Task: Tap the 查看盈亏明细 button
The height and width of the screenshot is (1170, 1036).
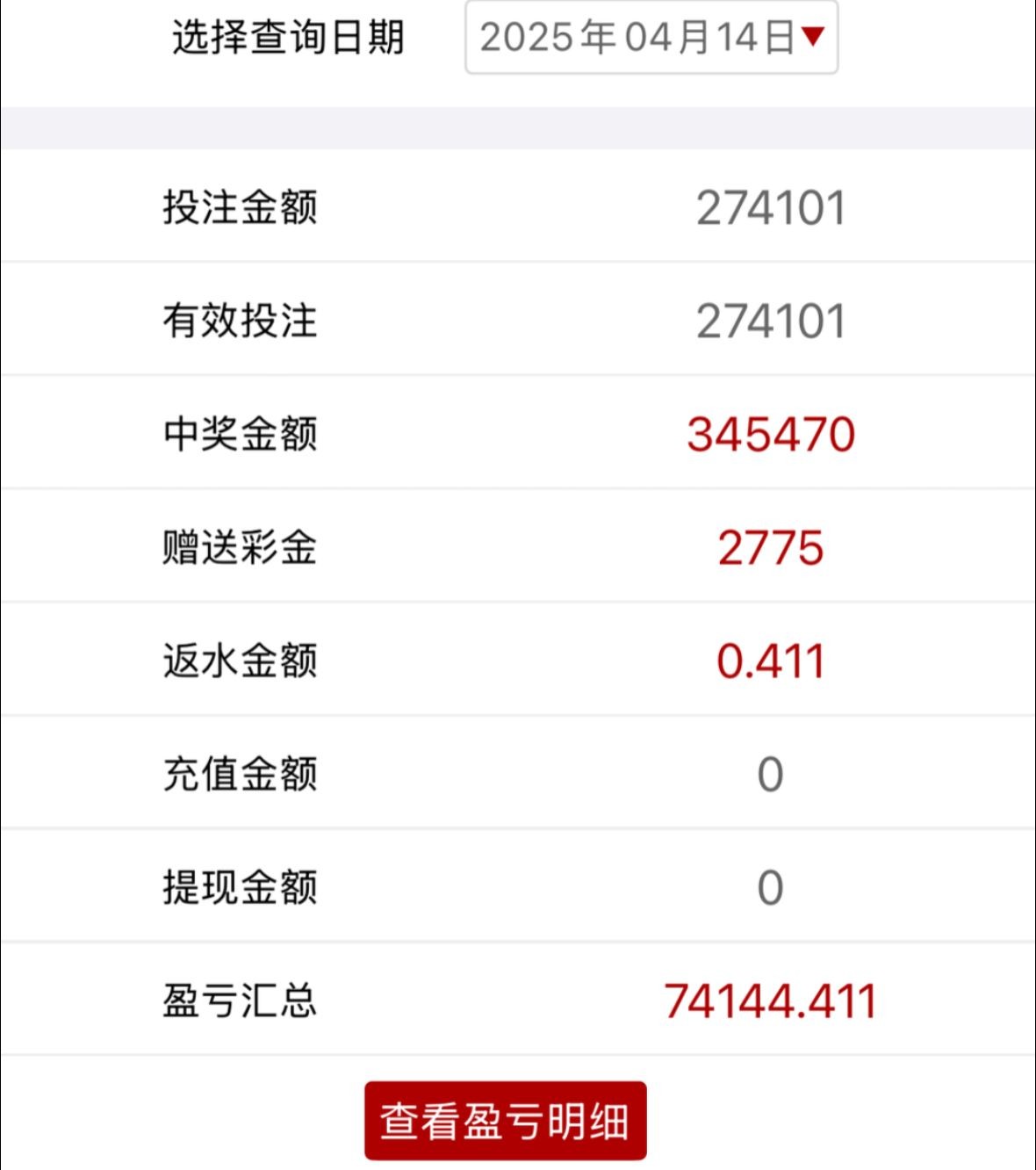Action: coord(505,1121)
